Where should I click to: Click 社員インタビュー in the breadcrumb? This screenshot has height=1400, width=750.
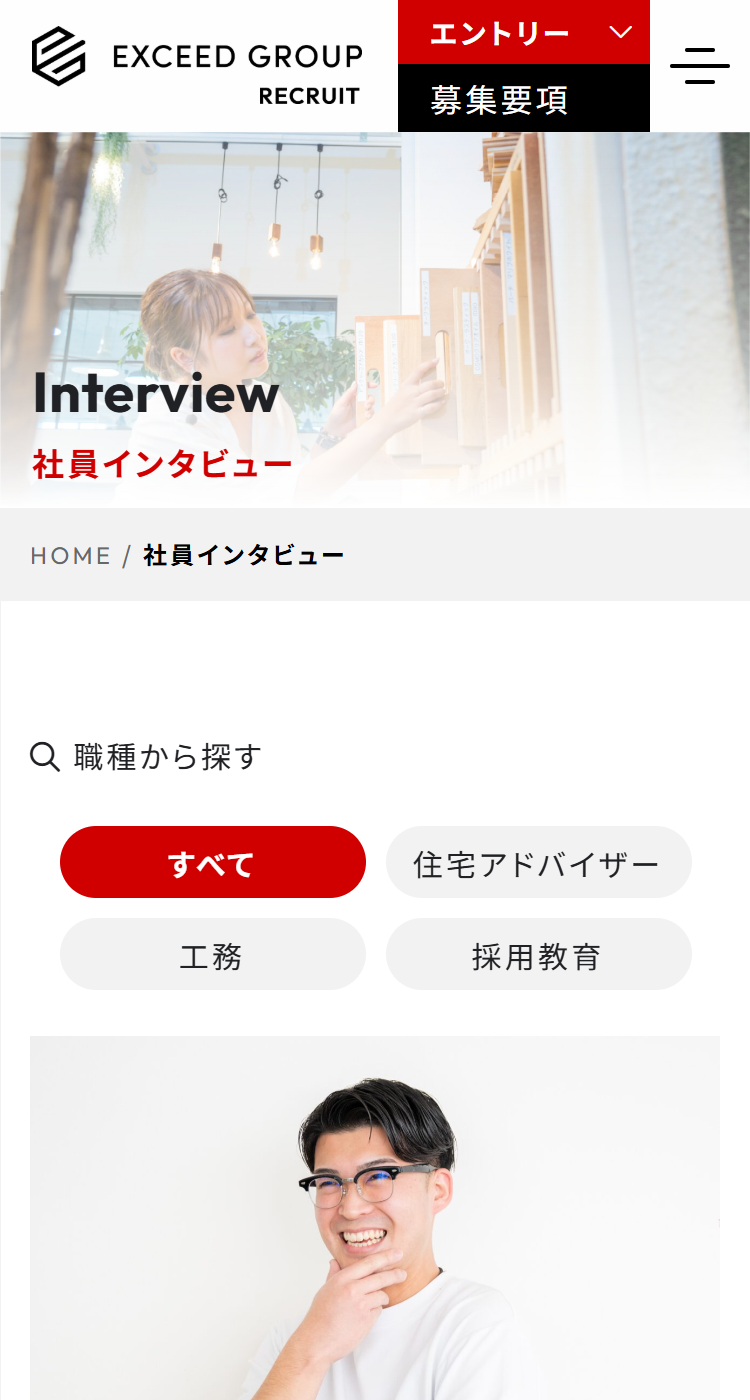[242, 554]
